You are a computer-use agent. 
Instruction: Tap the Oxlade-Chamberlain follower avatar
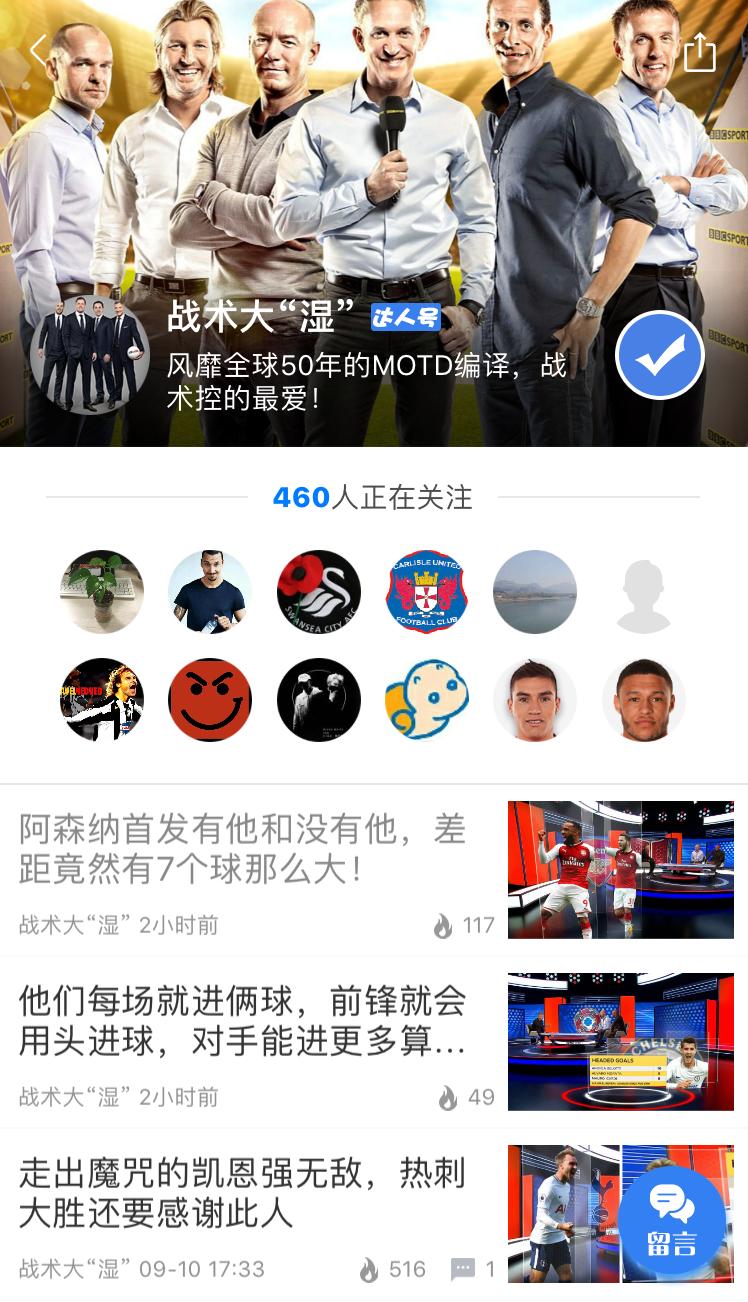(x=644, y=700)
